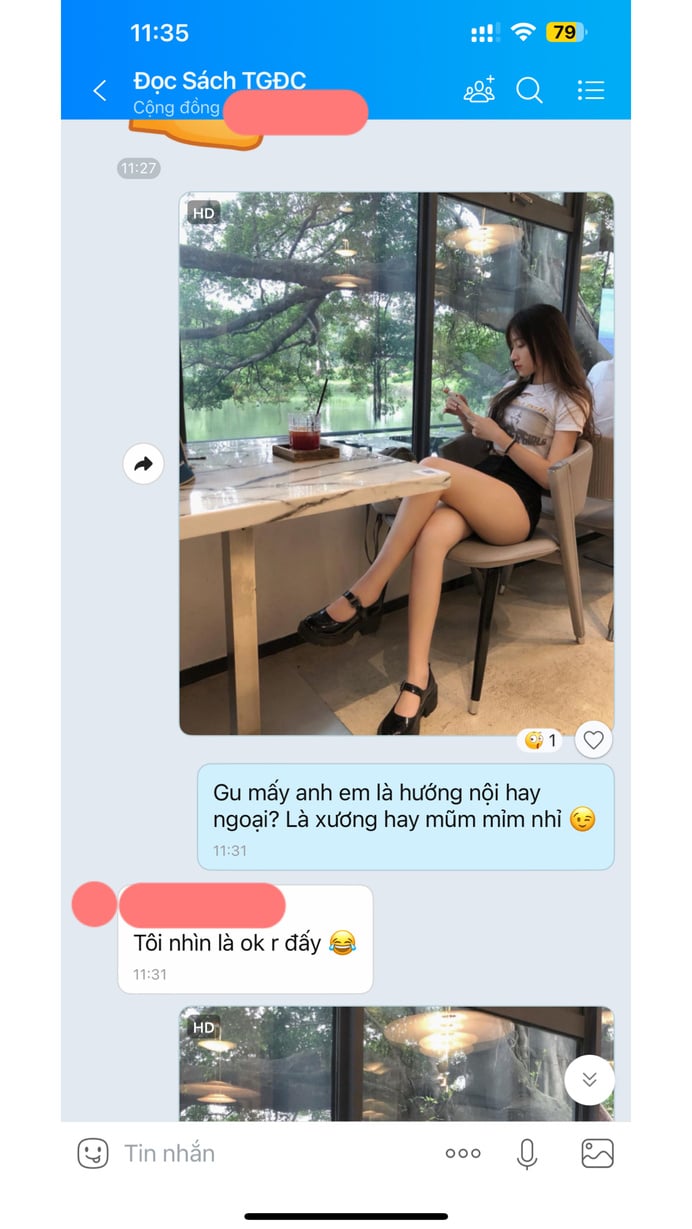Record a voice message
The width and height of the screenshot is (692, 1229).
(527, 1153)
